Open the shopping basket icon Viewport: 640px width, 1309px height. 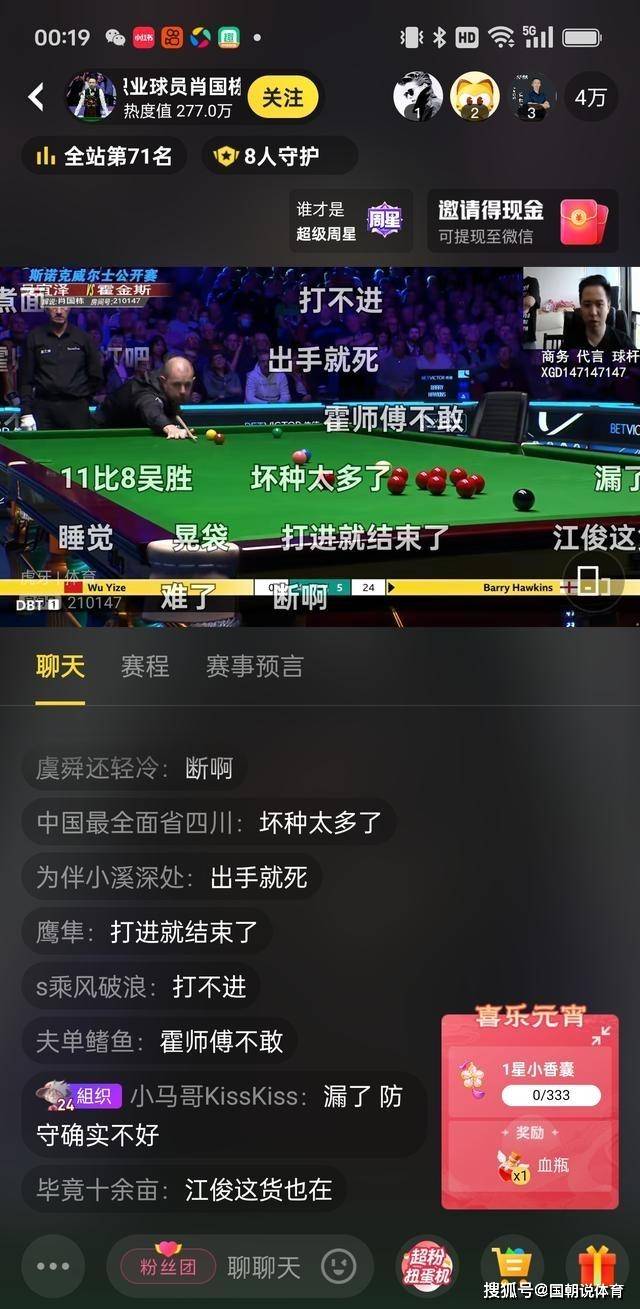click(511, 1266)
